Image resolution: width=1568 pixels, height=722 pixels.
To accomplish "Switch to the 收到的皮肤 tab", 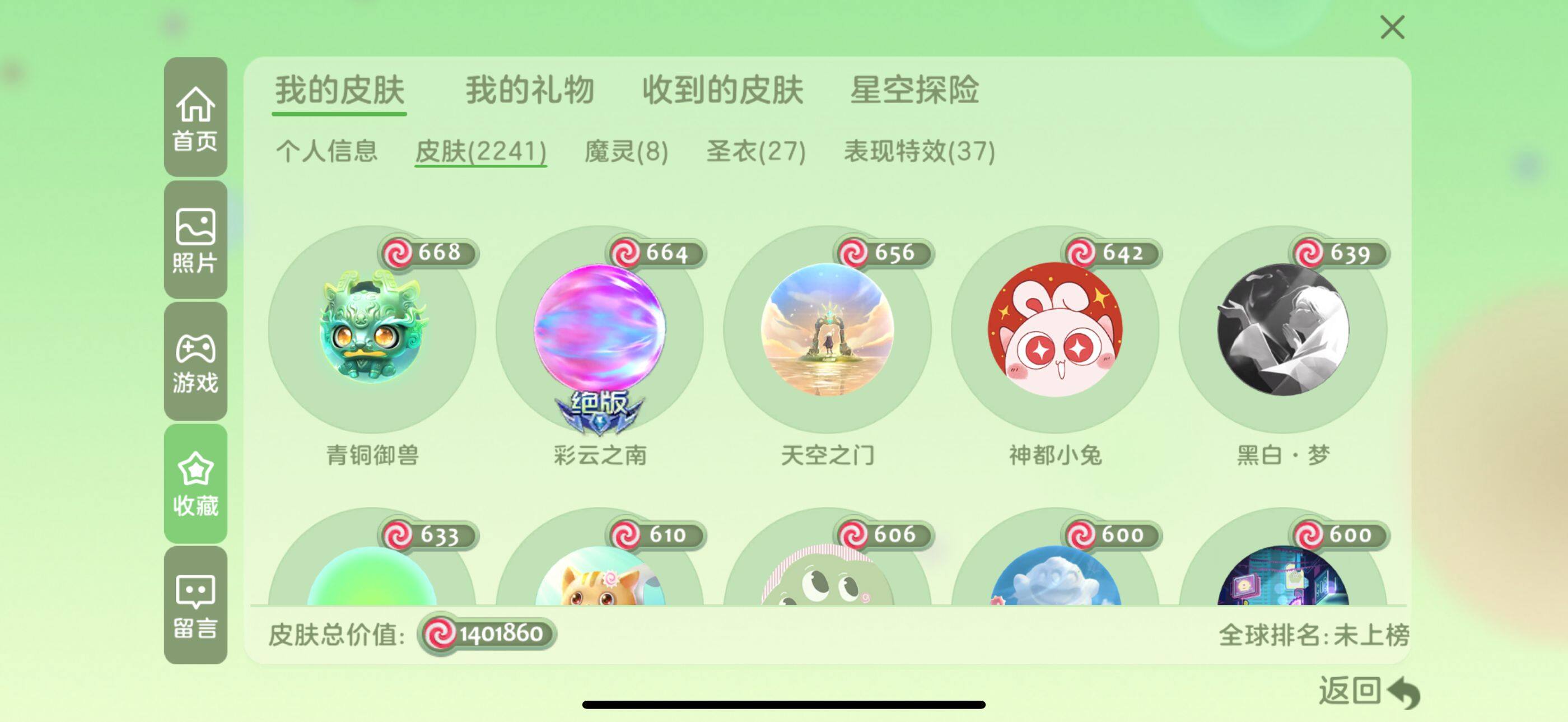I will 722,91.
